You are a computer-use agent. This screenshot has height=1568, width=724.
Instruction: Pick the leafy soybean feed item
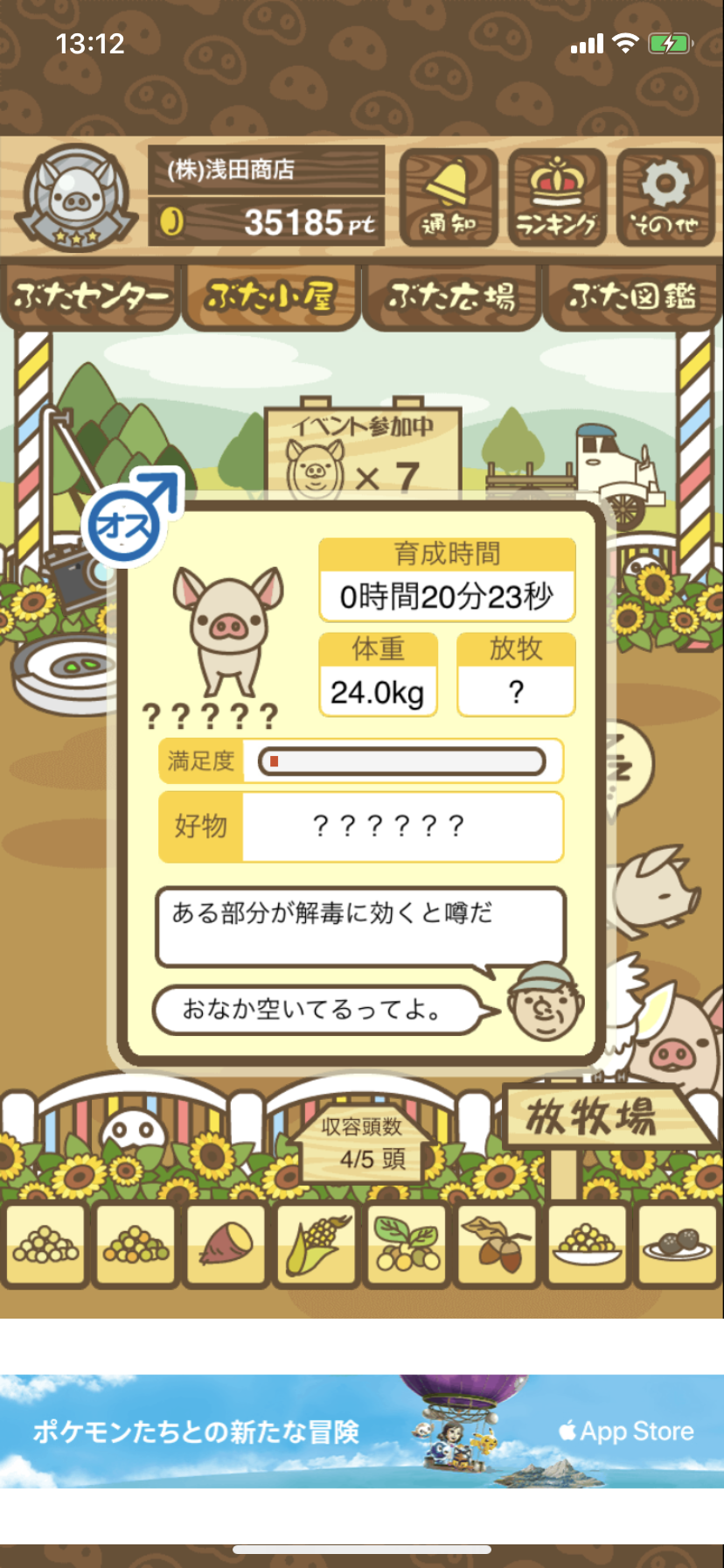(407, 1244)
